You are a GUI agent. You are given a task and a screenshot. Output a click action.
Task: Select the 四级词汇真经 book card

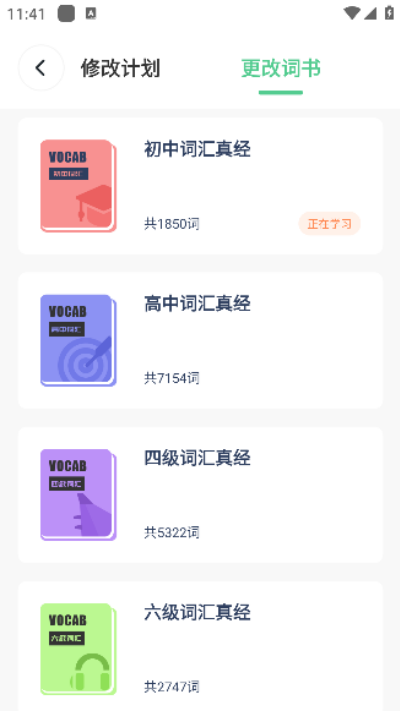[x=200, y=495]
